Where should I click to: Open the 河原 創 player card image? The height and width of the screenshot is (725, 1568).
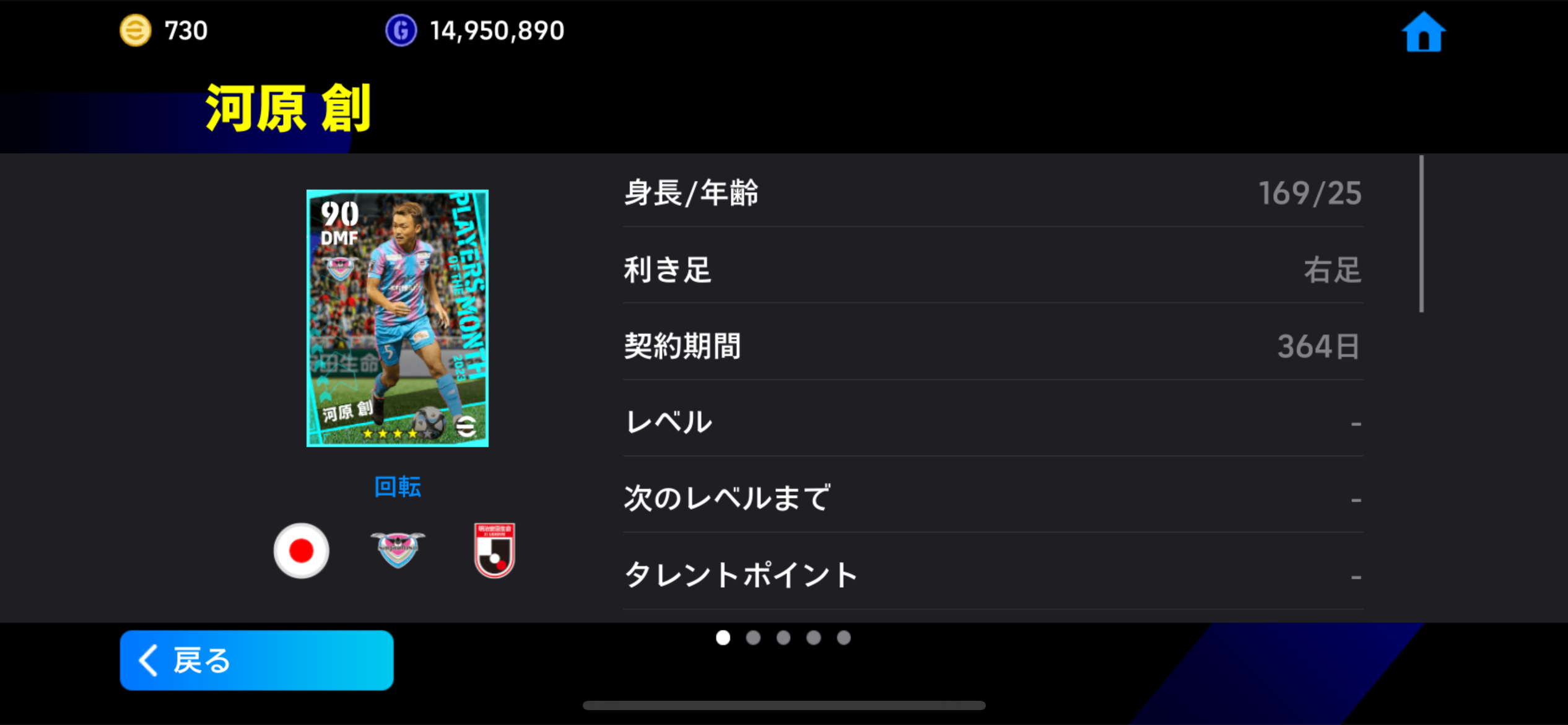coord(398,318)
